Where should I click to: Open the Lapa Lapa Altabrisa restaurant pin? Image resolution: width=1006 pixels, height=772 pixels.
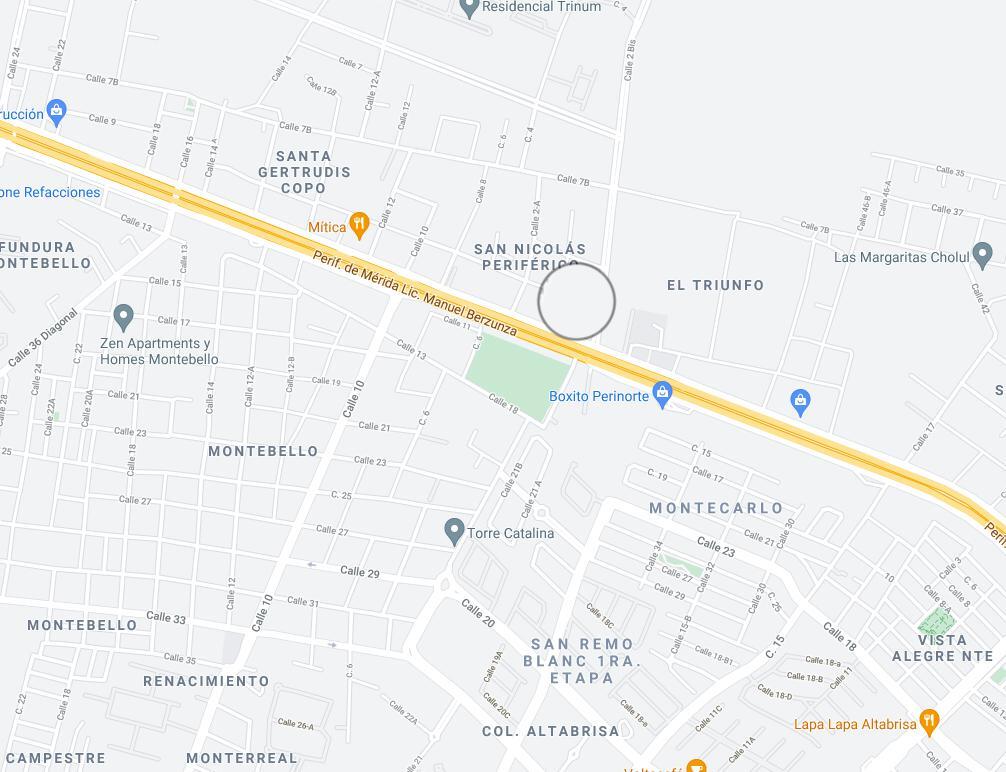click(930, 721)
